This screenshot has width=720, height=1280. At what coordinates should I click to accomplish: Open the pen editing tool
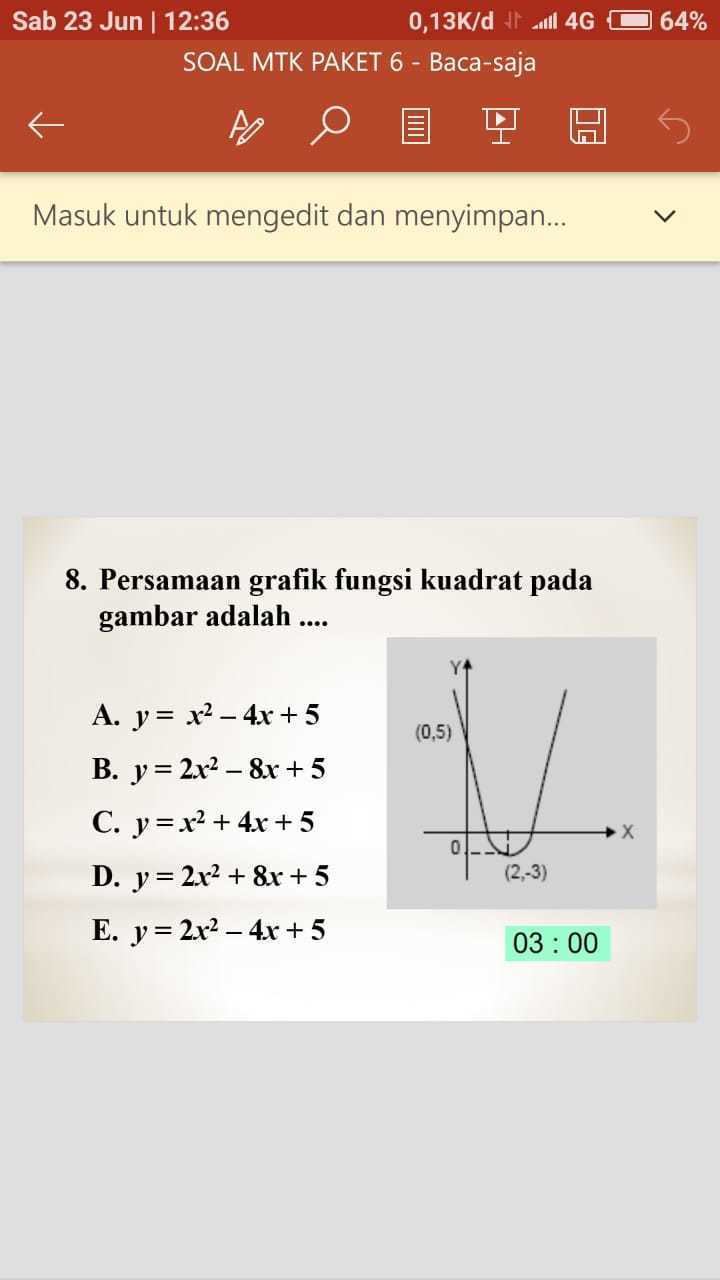(246, 126)
